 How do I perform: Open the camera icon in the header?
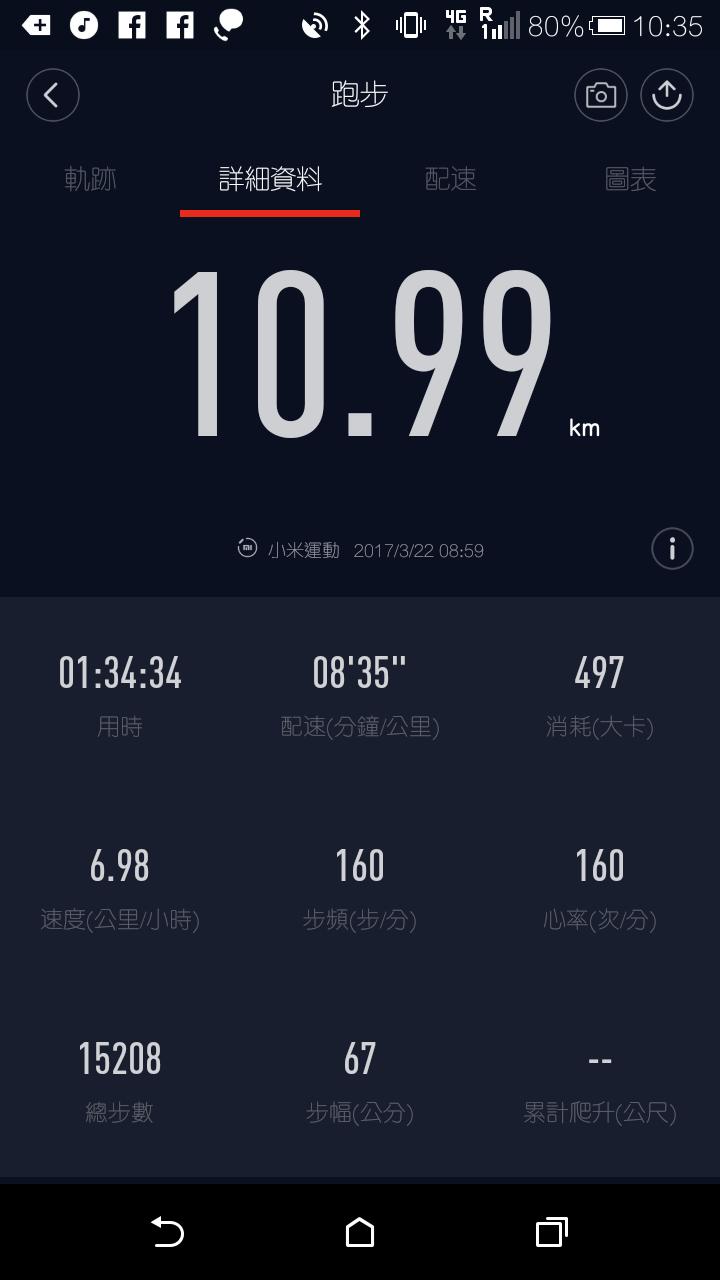pyautogui.click(x=600, y=95)
